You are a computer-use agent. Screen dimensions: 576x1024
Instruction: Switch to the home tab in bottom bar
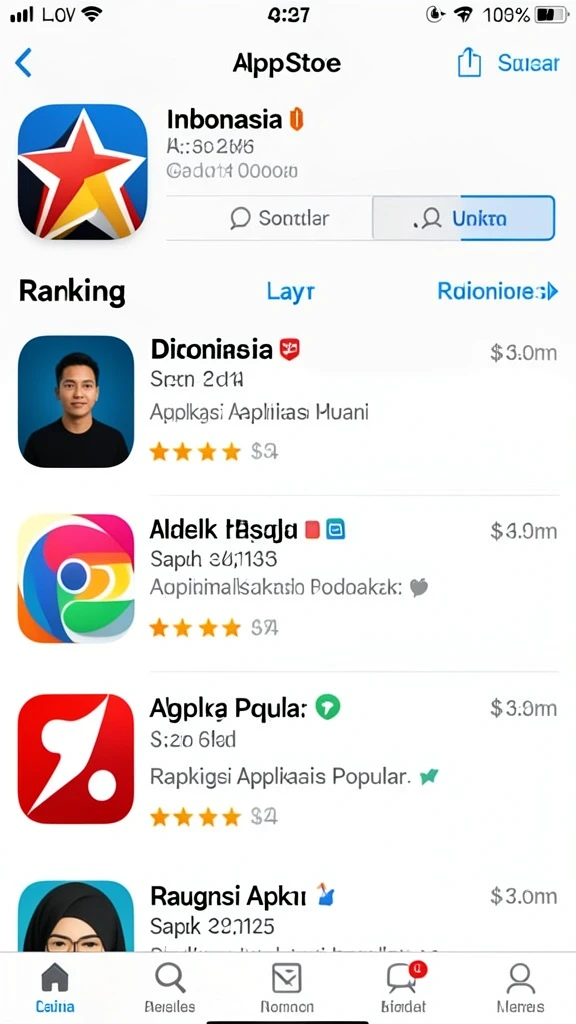pyautogui.click(x=55, y=987)
